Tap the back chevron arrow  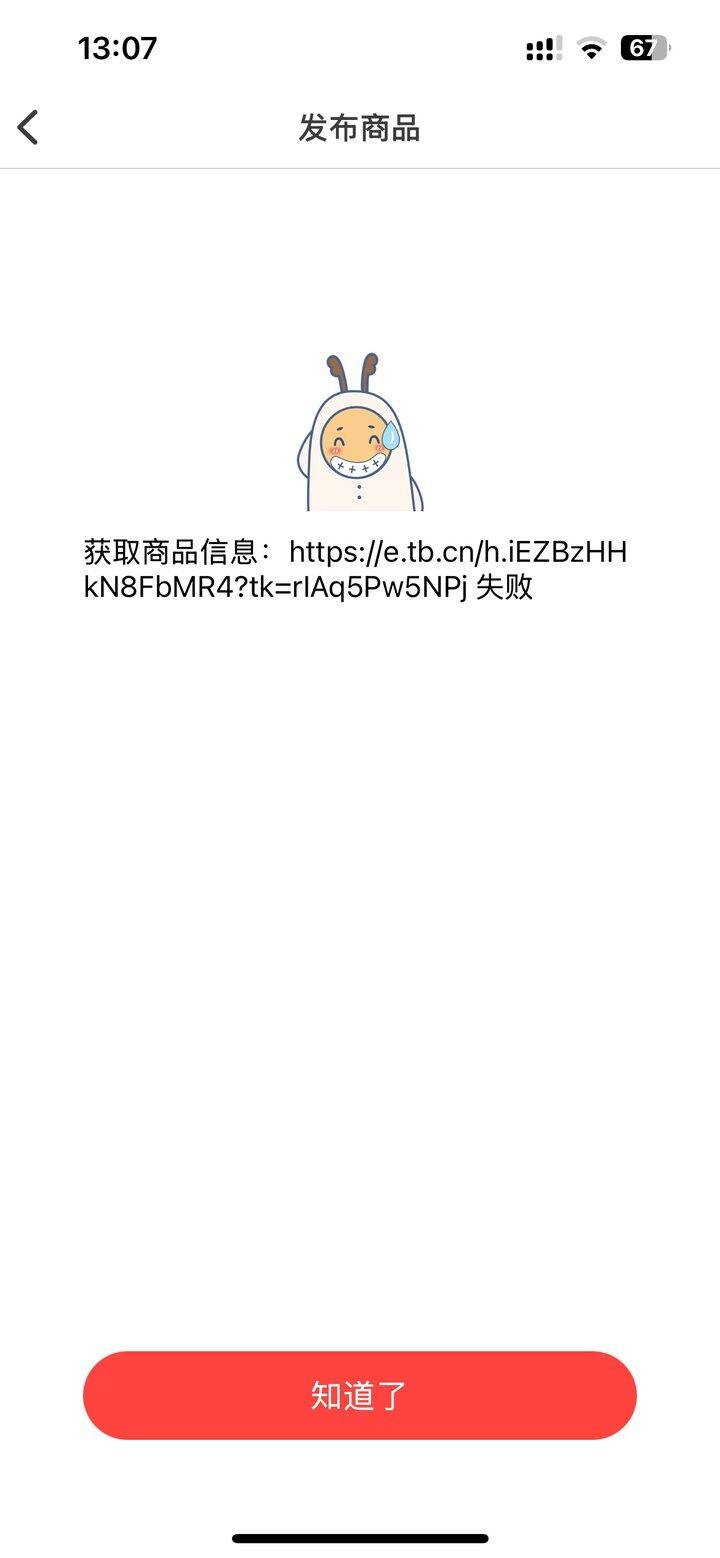(28, 127)
